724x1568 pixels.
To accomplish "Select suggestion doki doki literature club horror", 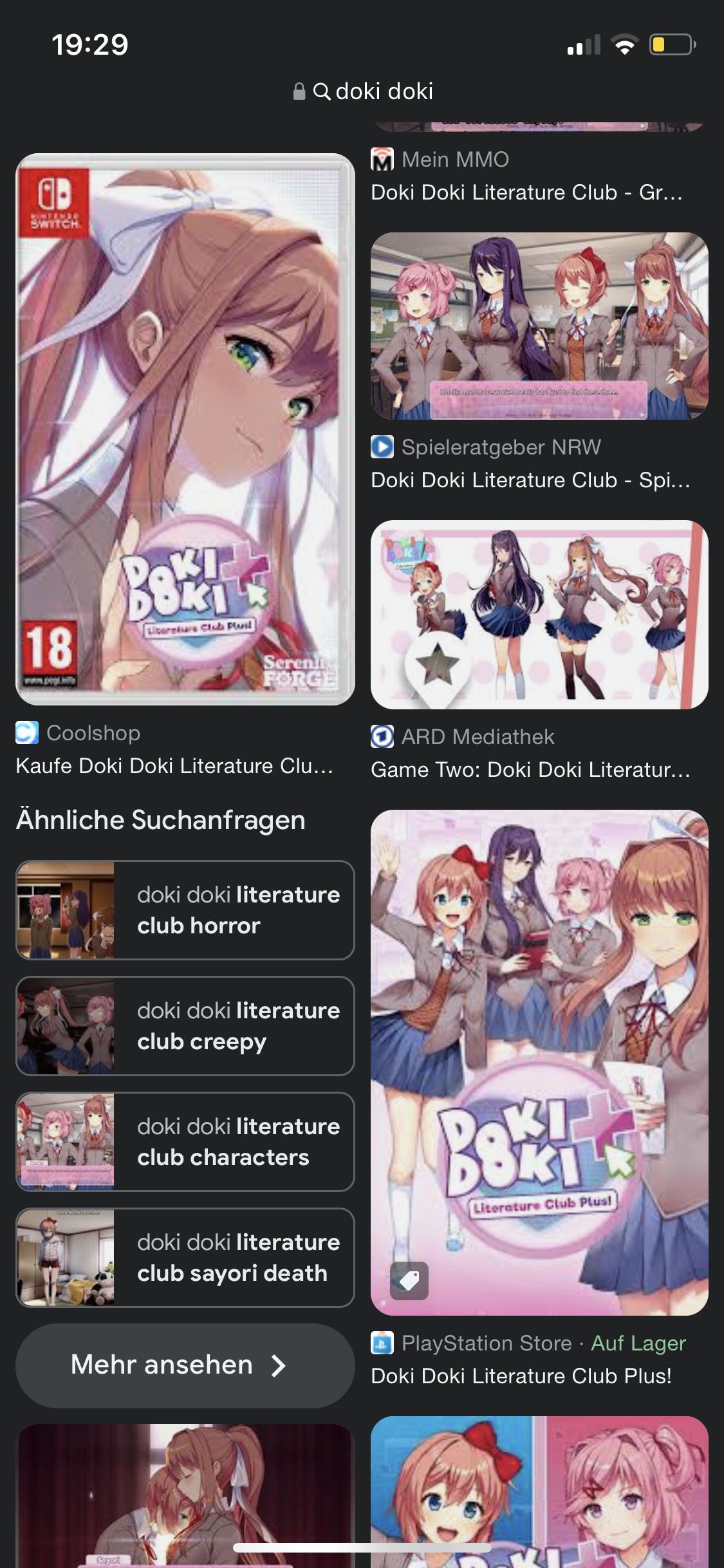I will (x=185, y=910).
